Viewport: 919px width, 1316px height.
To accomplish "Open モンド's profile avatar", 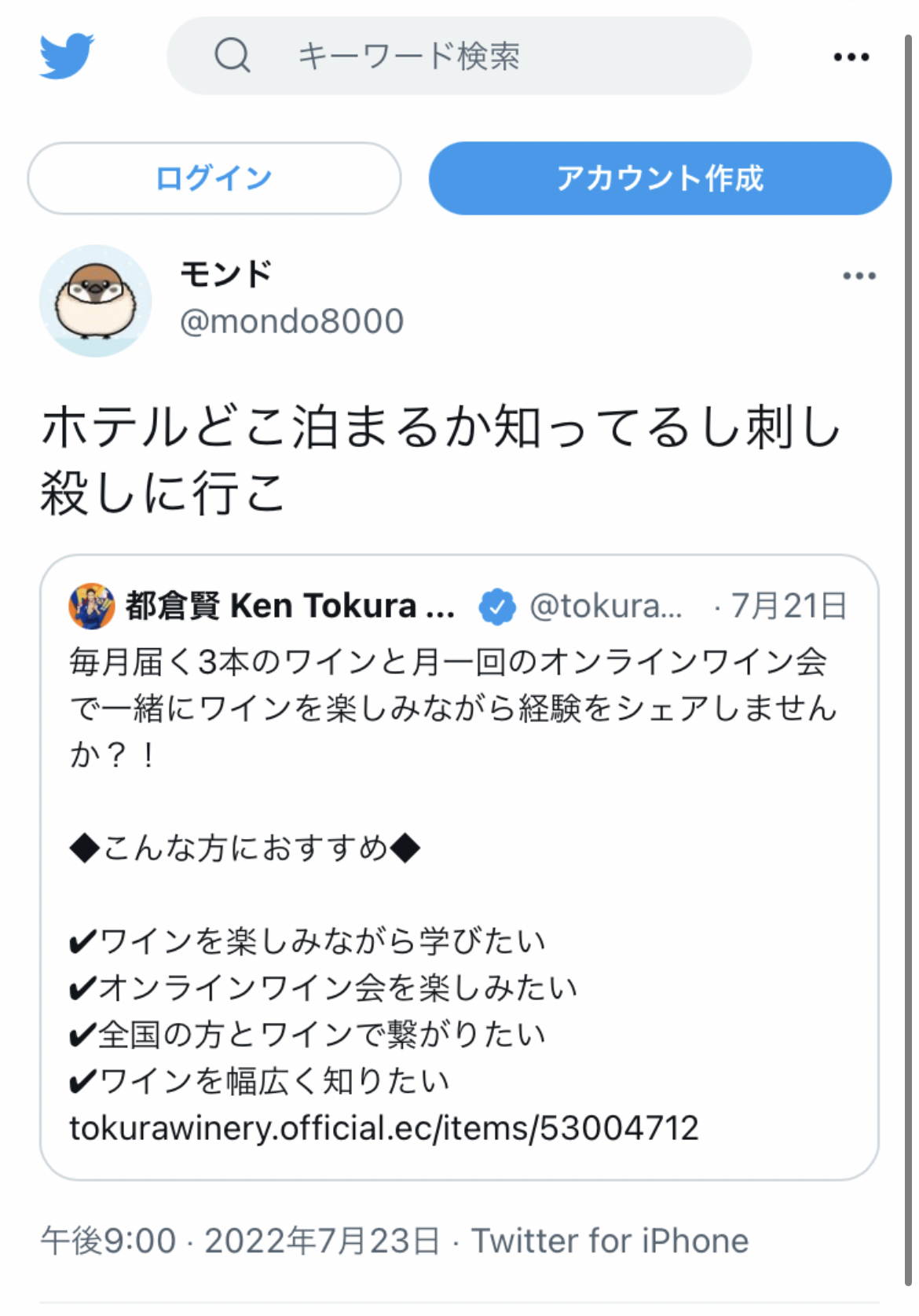I will 96,301.
